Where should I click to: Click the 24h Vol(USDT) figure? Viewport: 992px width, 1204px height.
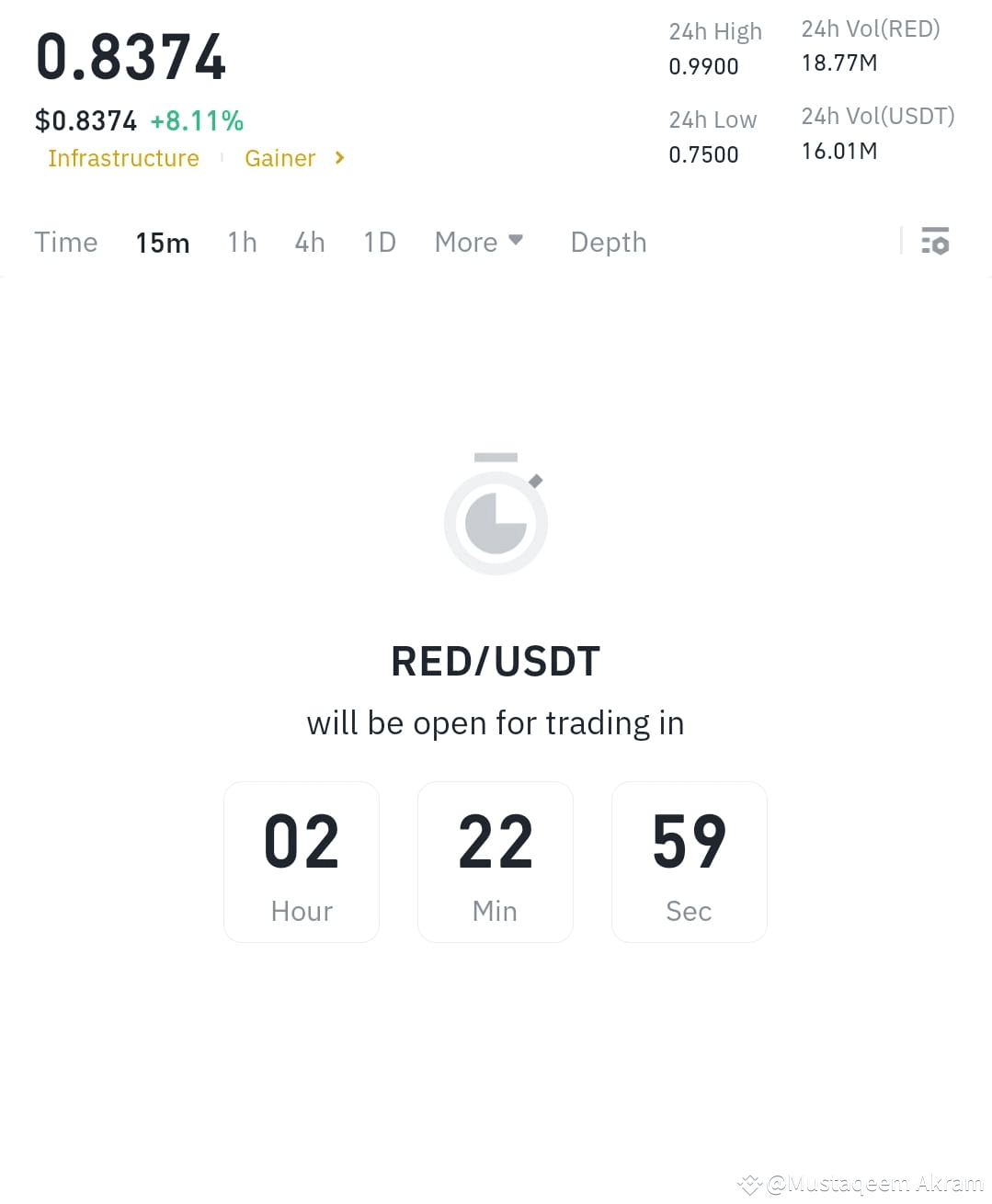point(838,151)
